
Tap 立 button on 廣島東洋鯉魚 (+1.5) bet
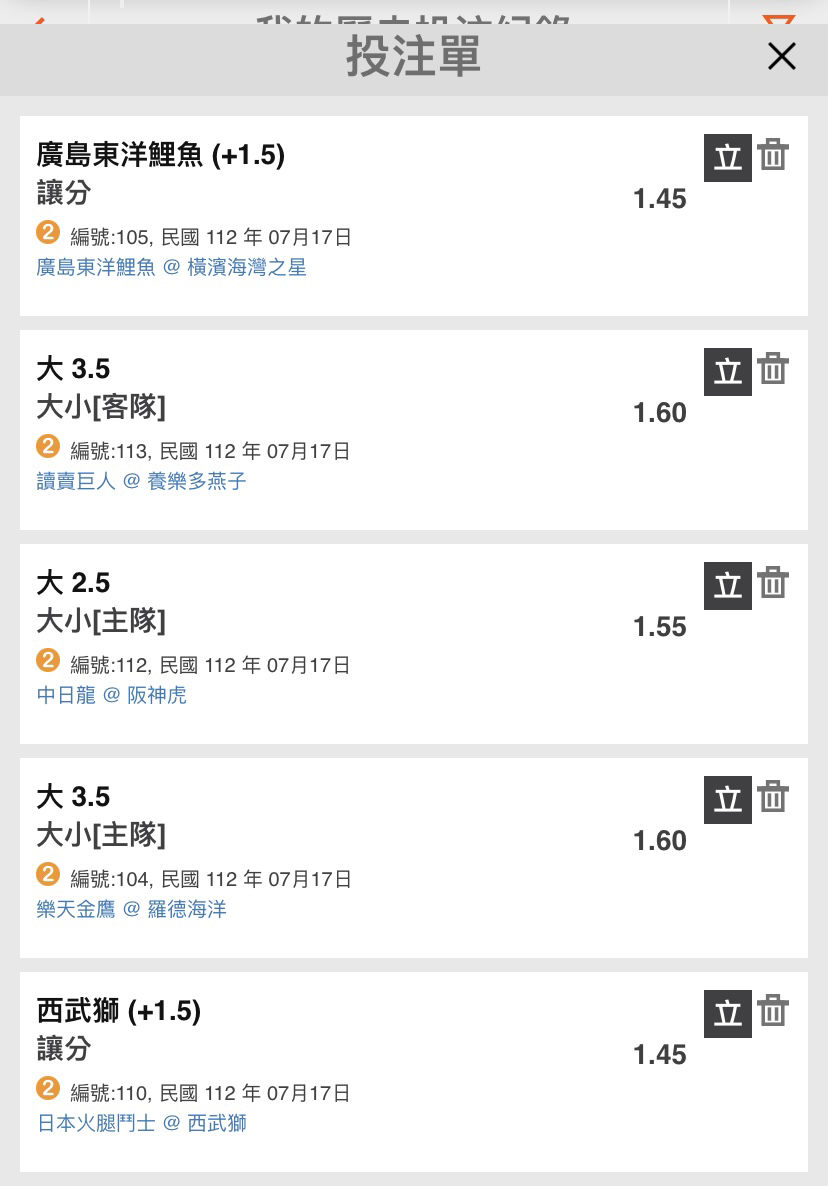click(727, 158)
